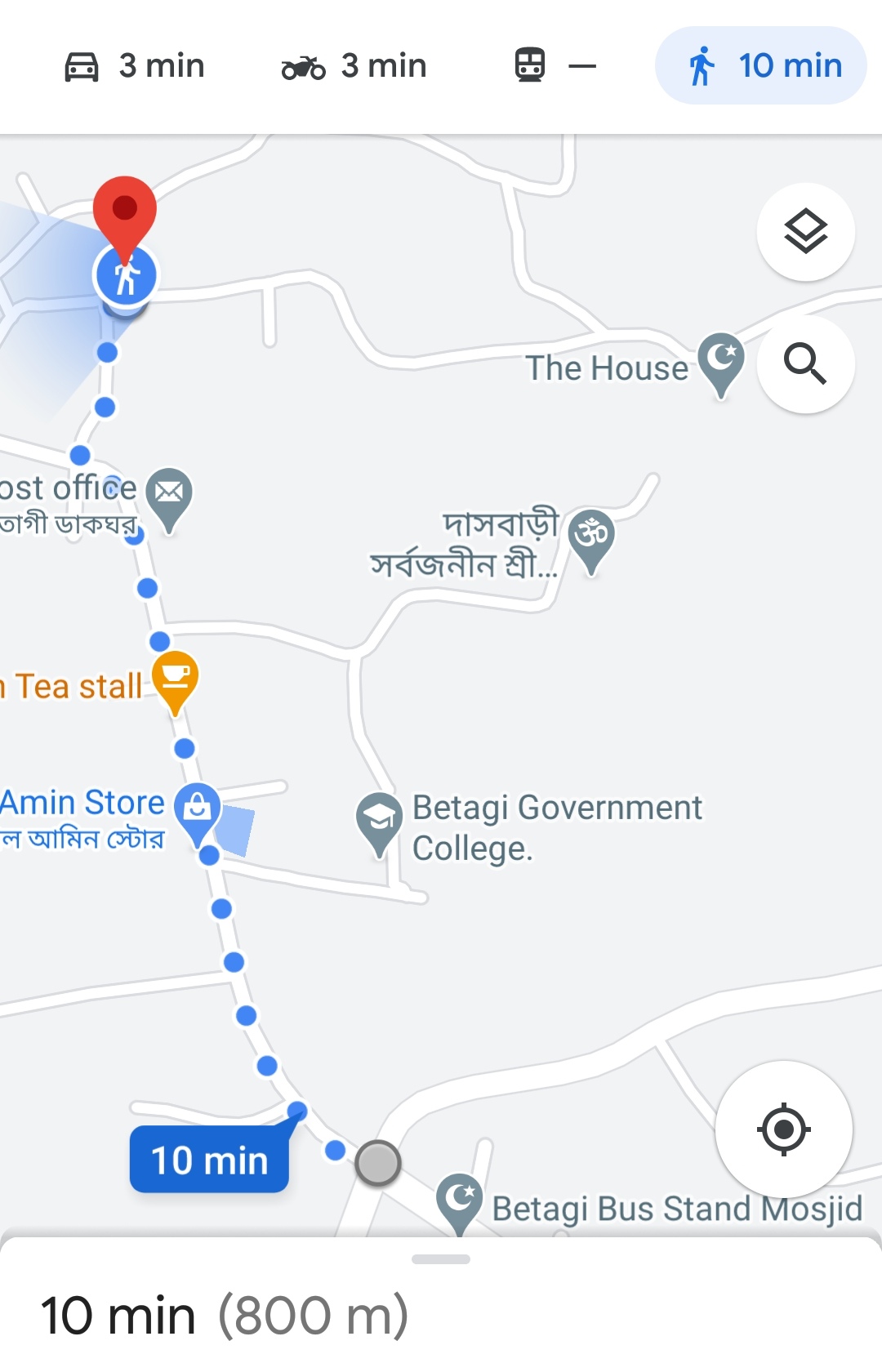882x1372 pixels.
Task: Open Betagi Government College marker
Action: tap(379, 820)
